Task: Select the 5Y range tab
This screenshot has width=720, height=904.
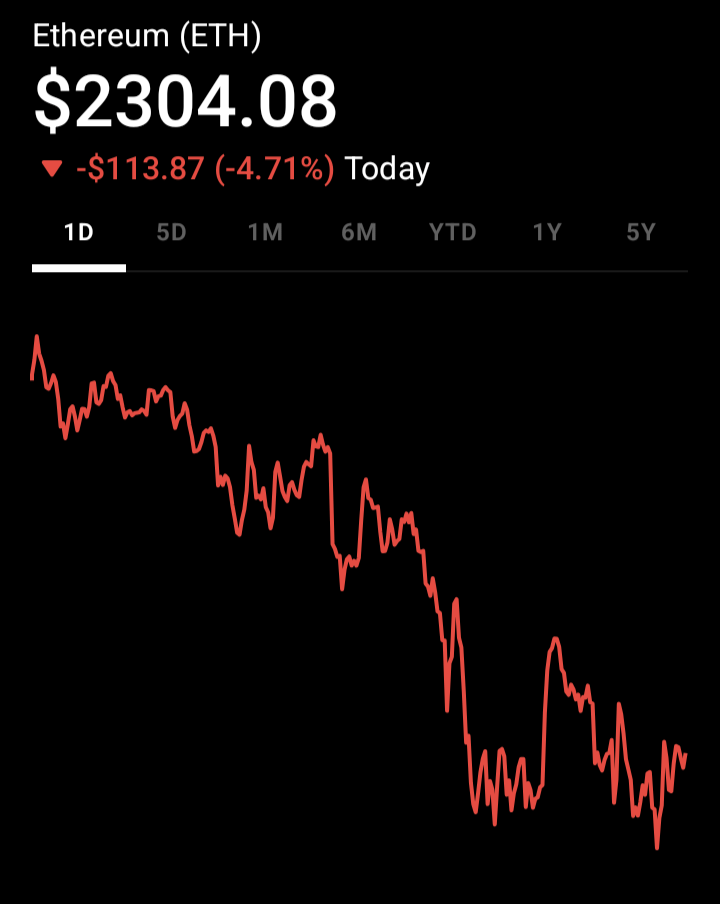Action: (x=640, y=233)
